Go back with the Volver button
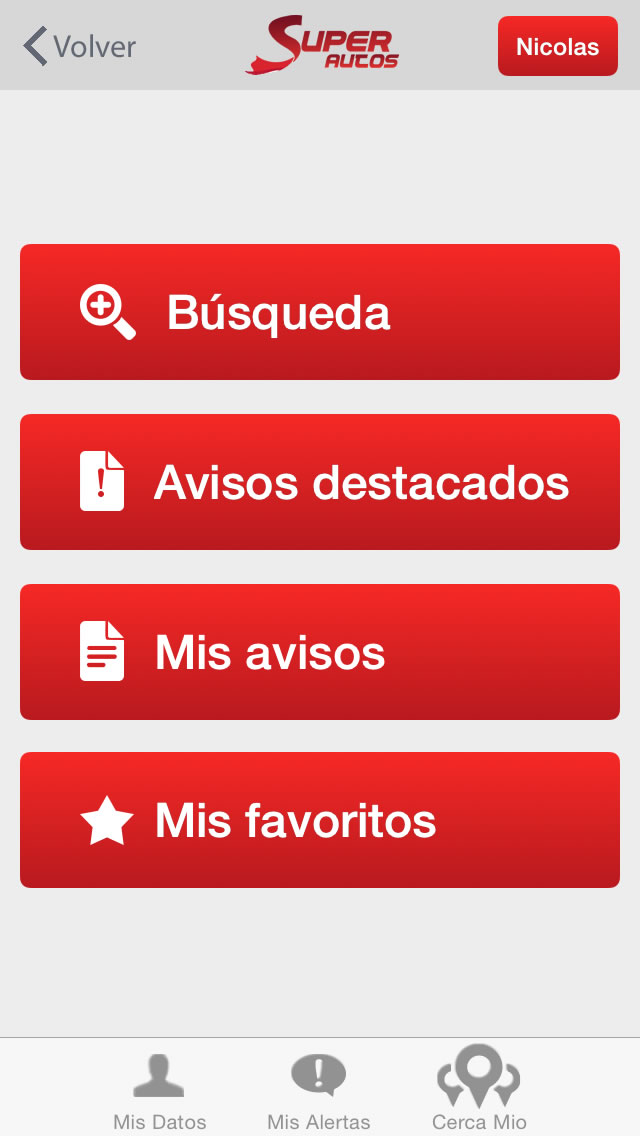 [80, 46]
